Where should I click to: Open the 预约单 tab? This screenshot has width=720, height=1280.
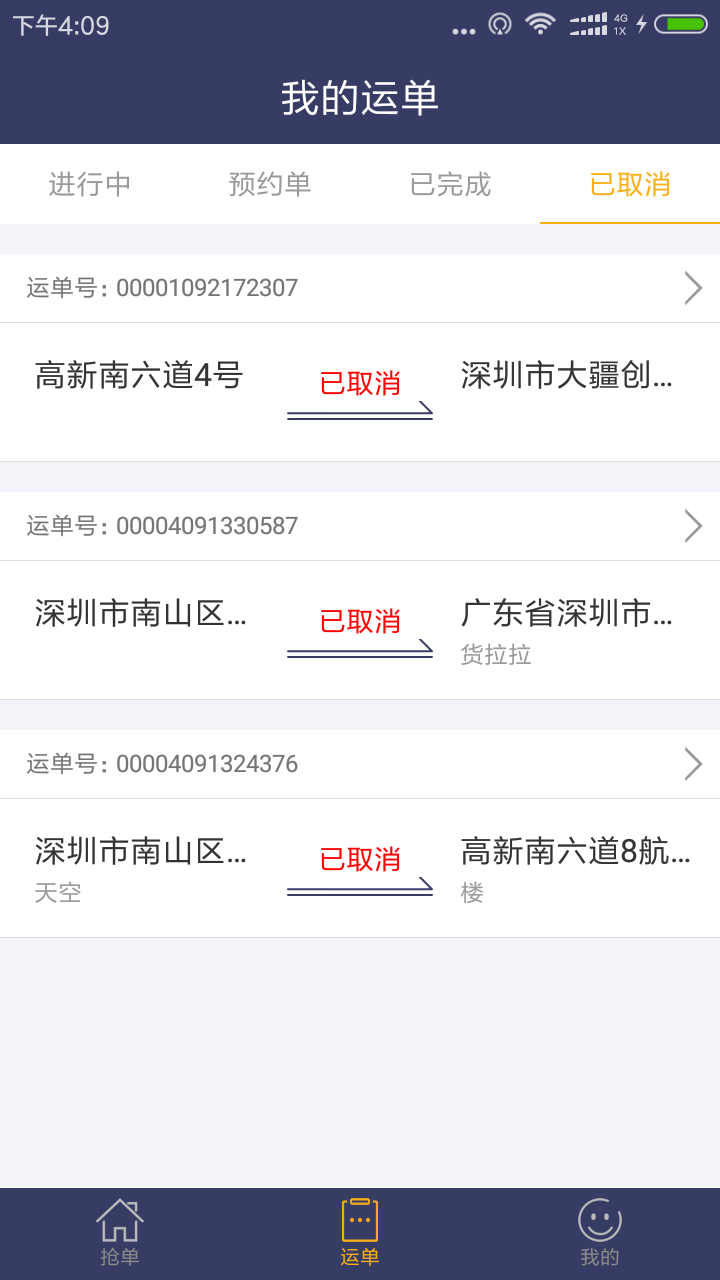(269, 184)
